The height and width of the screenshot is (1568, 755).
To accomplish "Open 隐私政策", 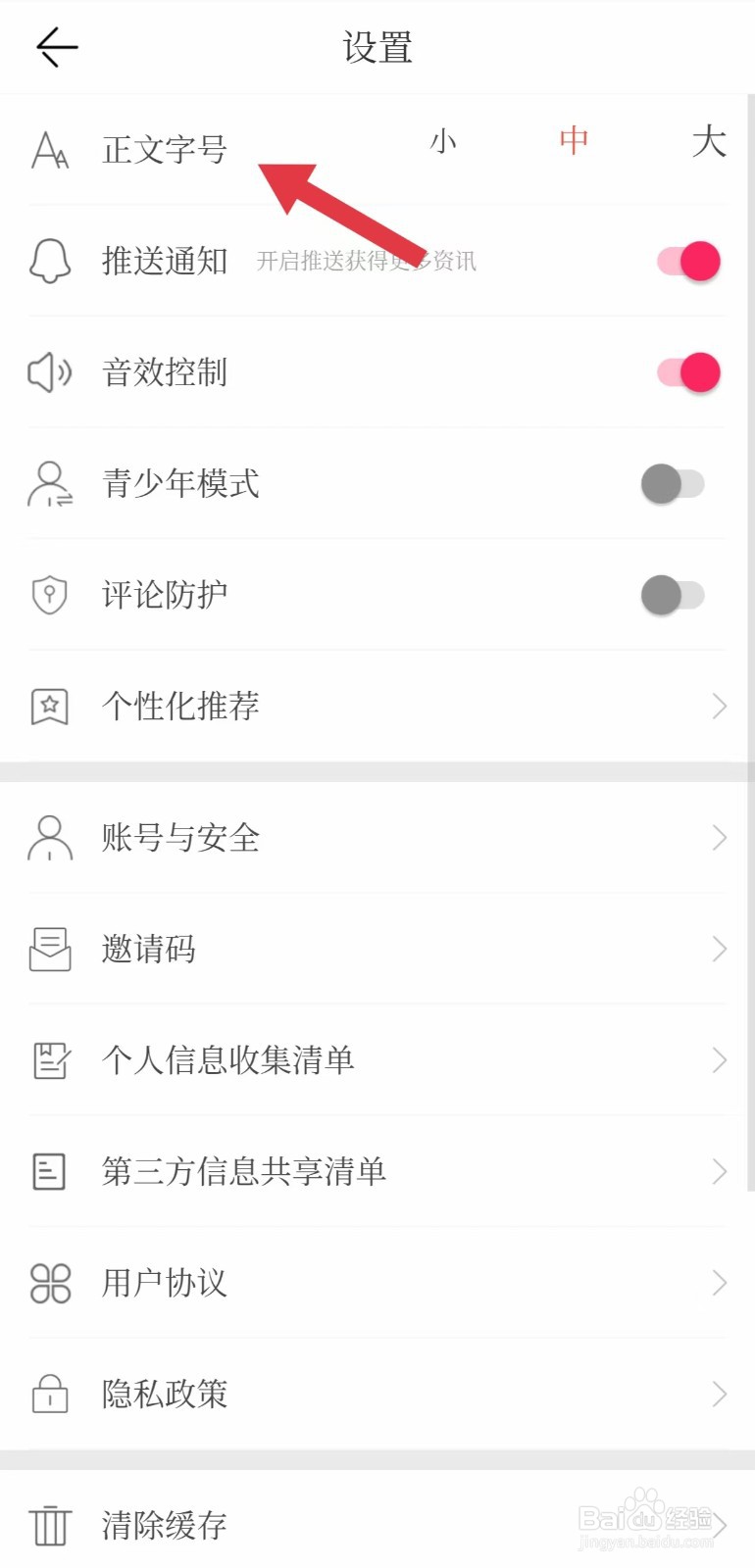I will 377,1394.
